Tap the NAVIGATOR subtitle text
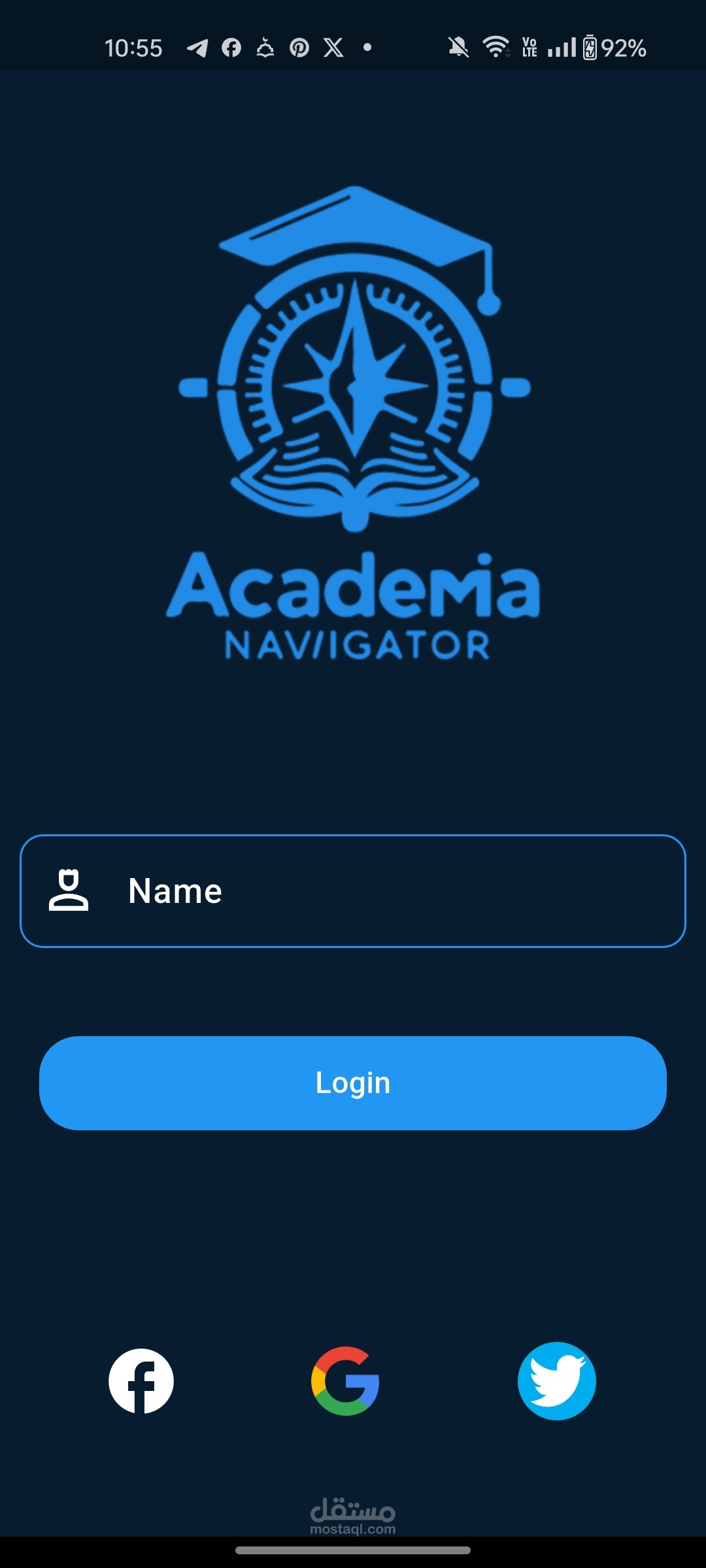 [353, 644]
